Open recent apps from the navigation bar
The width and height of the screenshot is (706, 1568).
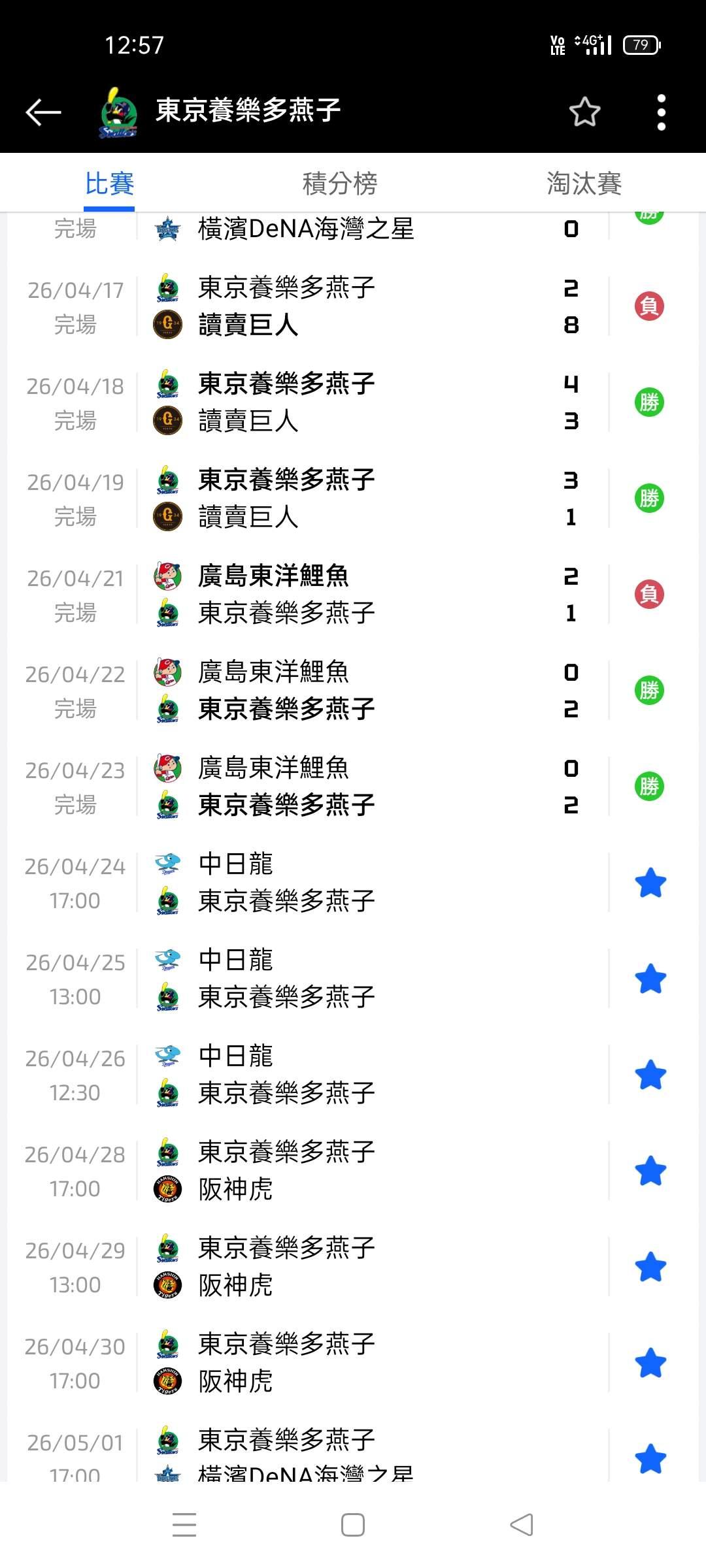tap(184, 1526)
